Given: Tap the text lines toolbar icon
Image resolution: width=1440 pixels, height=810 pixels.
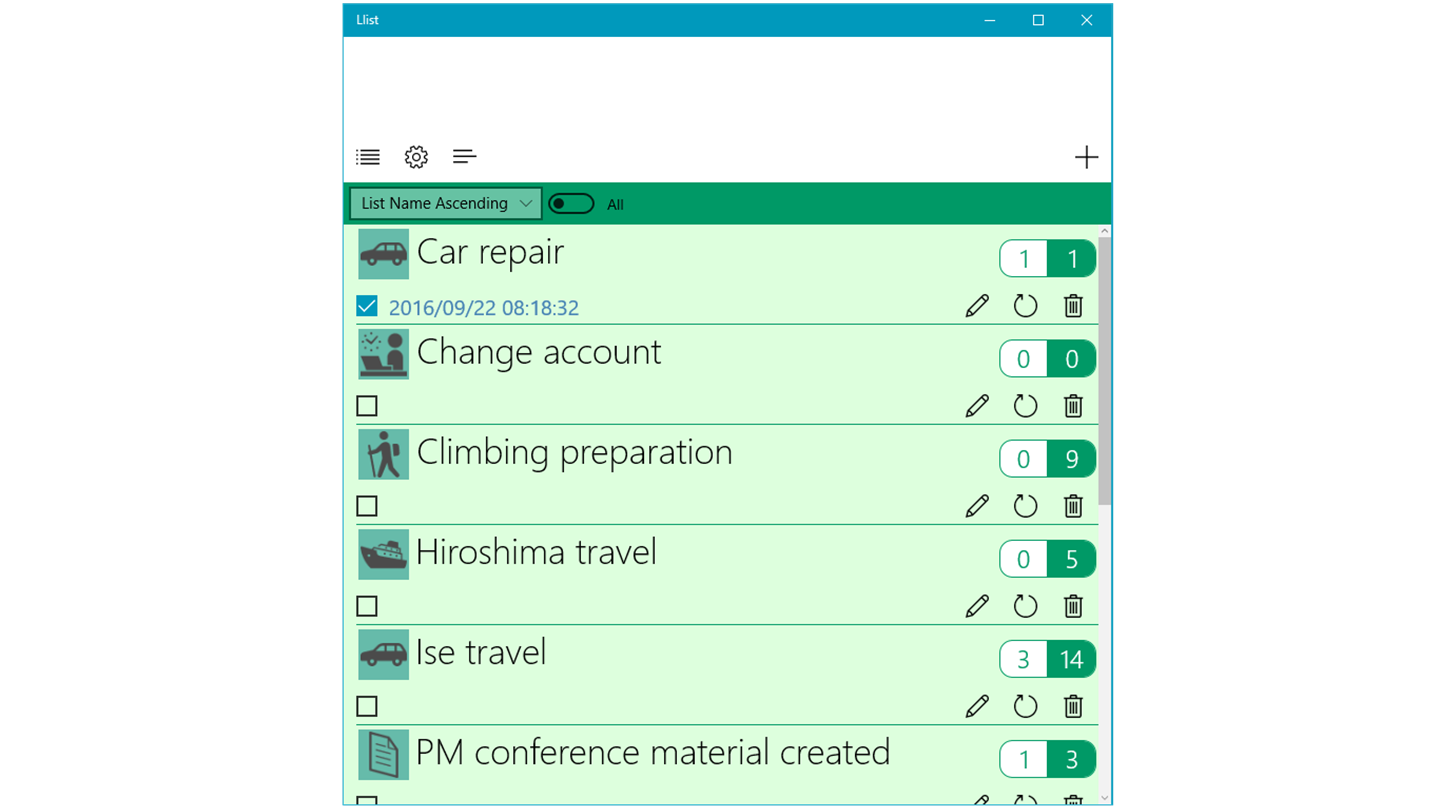Looking at the screenshot, I should pyautogui.click(x=464, y=157).
